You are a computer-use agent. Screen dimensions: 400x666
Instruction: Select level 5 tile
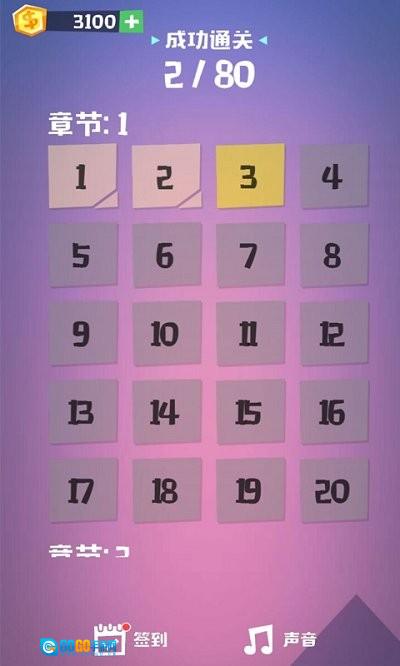(83, 255)
